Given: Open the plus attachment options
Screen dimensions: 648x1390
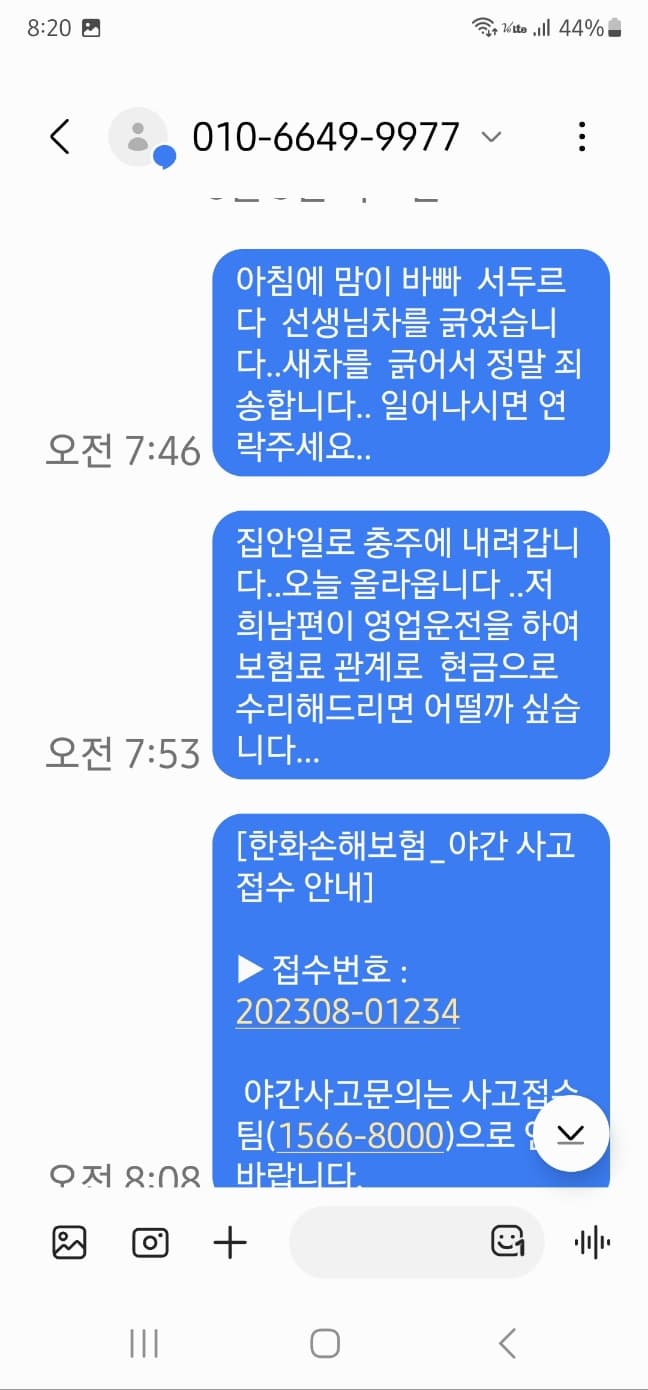Looking at the screenshot, I should 230,1242.
